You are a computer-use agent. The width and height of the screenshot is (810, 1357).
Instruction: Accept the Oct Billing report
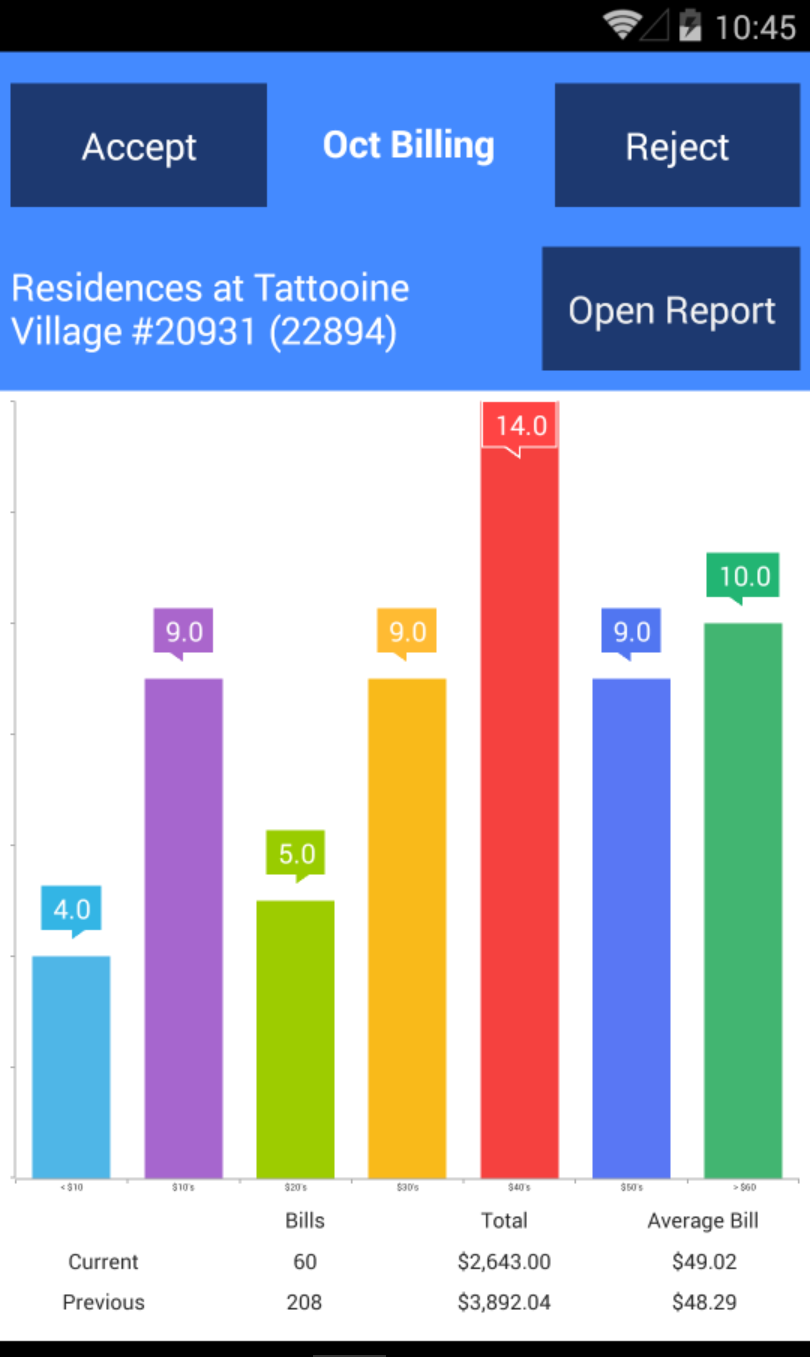(x=139, y=146)
